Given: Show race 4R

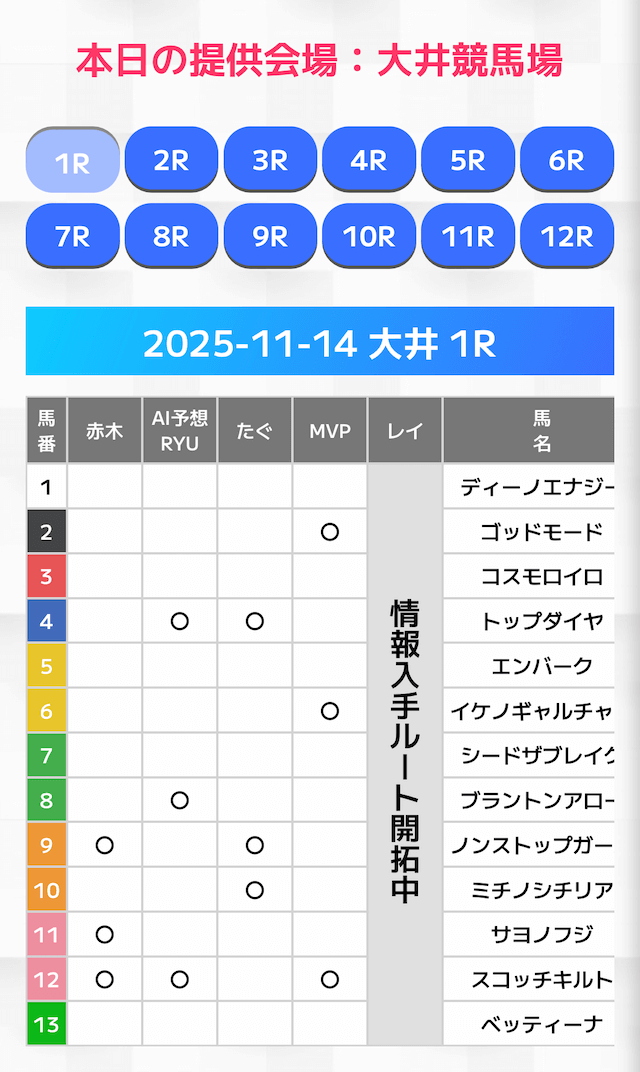Looking at the screenshot, I should tap(369, 159).
